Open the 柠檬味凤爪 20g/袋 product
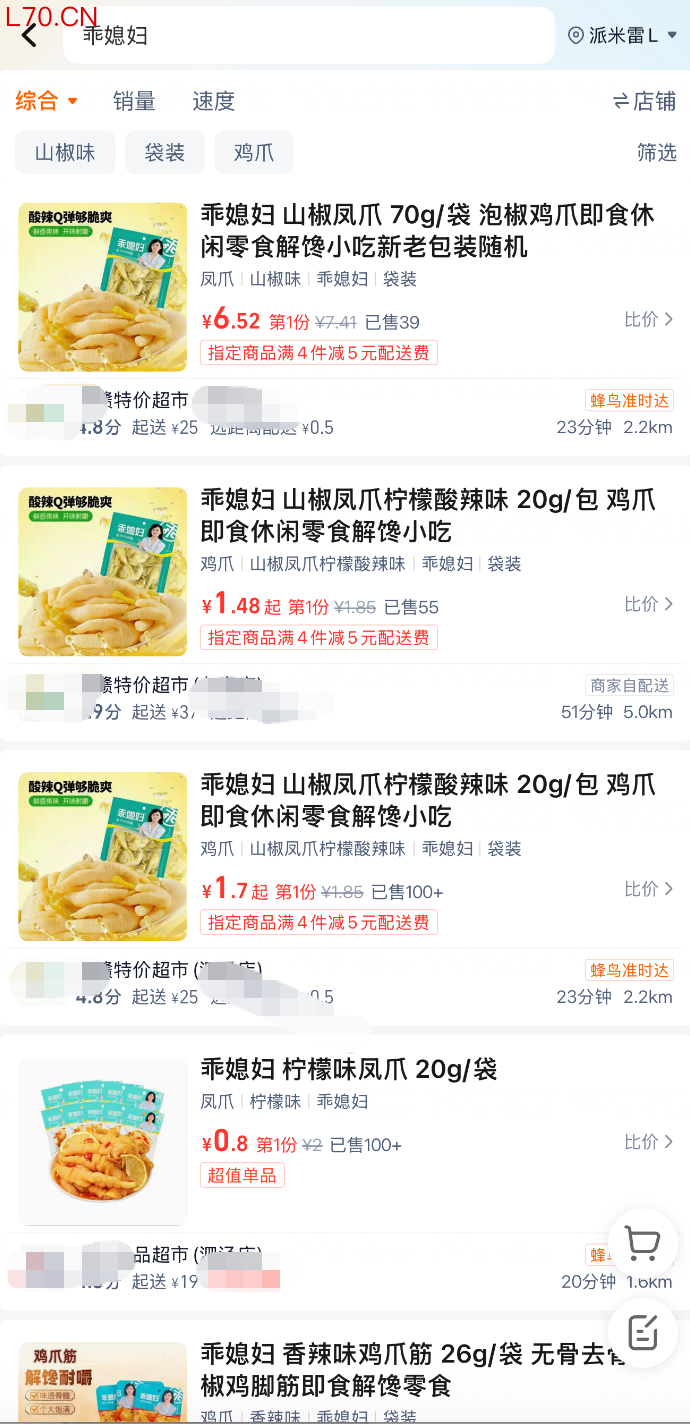Image resolution: width=690 pixels, height=1424 pixels. point(349,1069)
